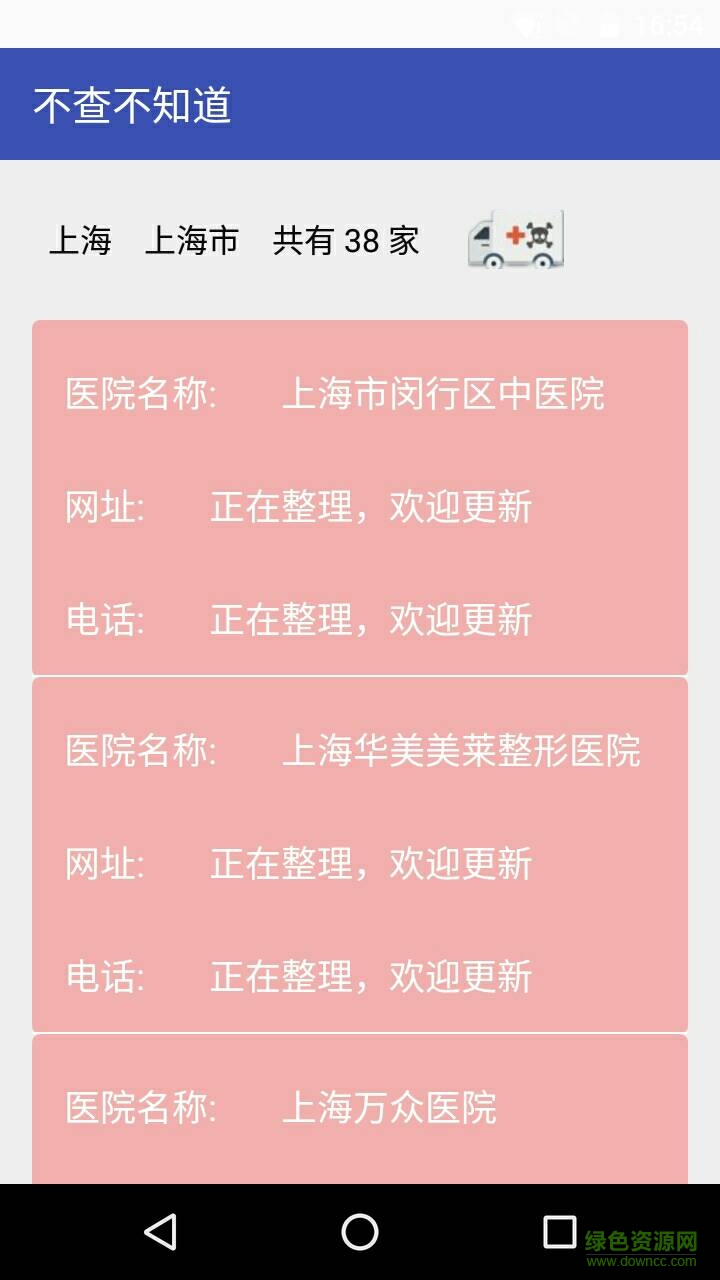Open the 上海市 city selector
Image resolution: width=720 pixels, height=1280 pixels.
(x=192, y=240)
